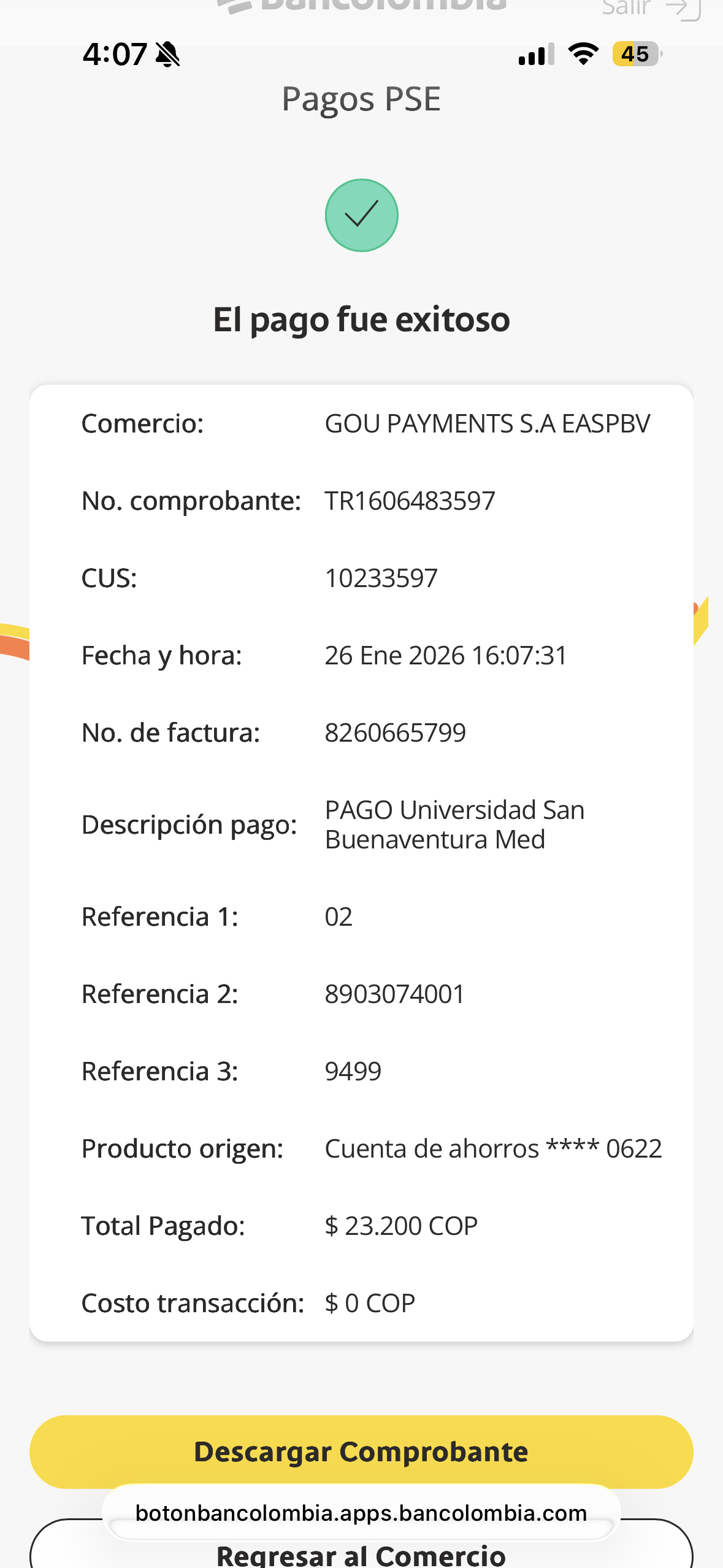This screenshot has width=723, height=1568.
Task: Tap Descargar Comprobante to download receipt
Action: (361, 1451)
